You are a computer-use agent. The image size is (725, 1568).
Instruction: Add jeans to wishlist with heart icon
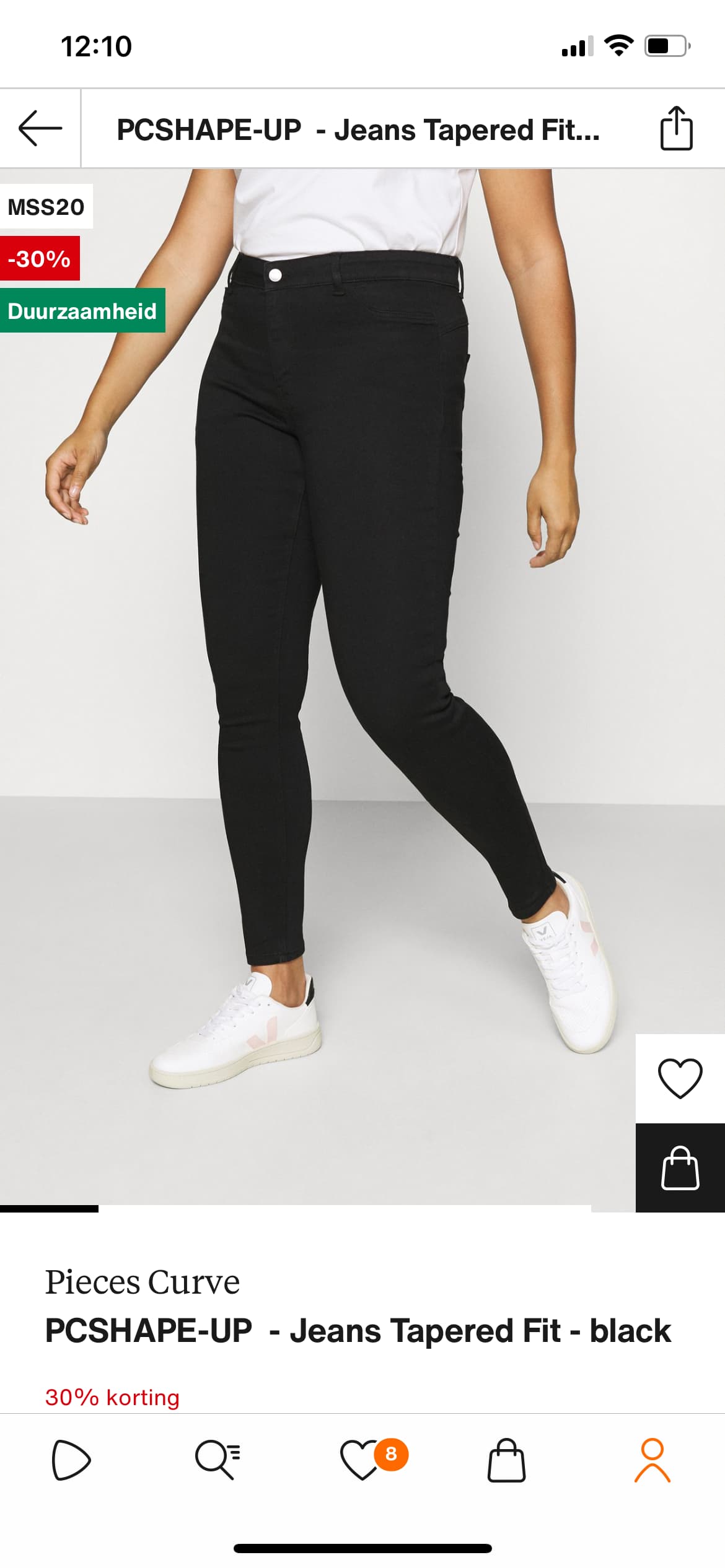(x=680, y=1078)
